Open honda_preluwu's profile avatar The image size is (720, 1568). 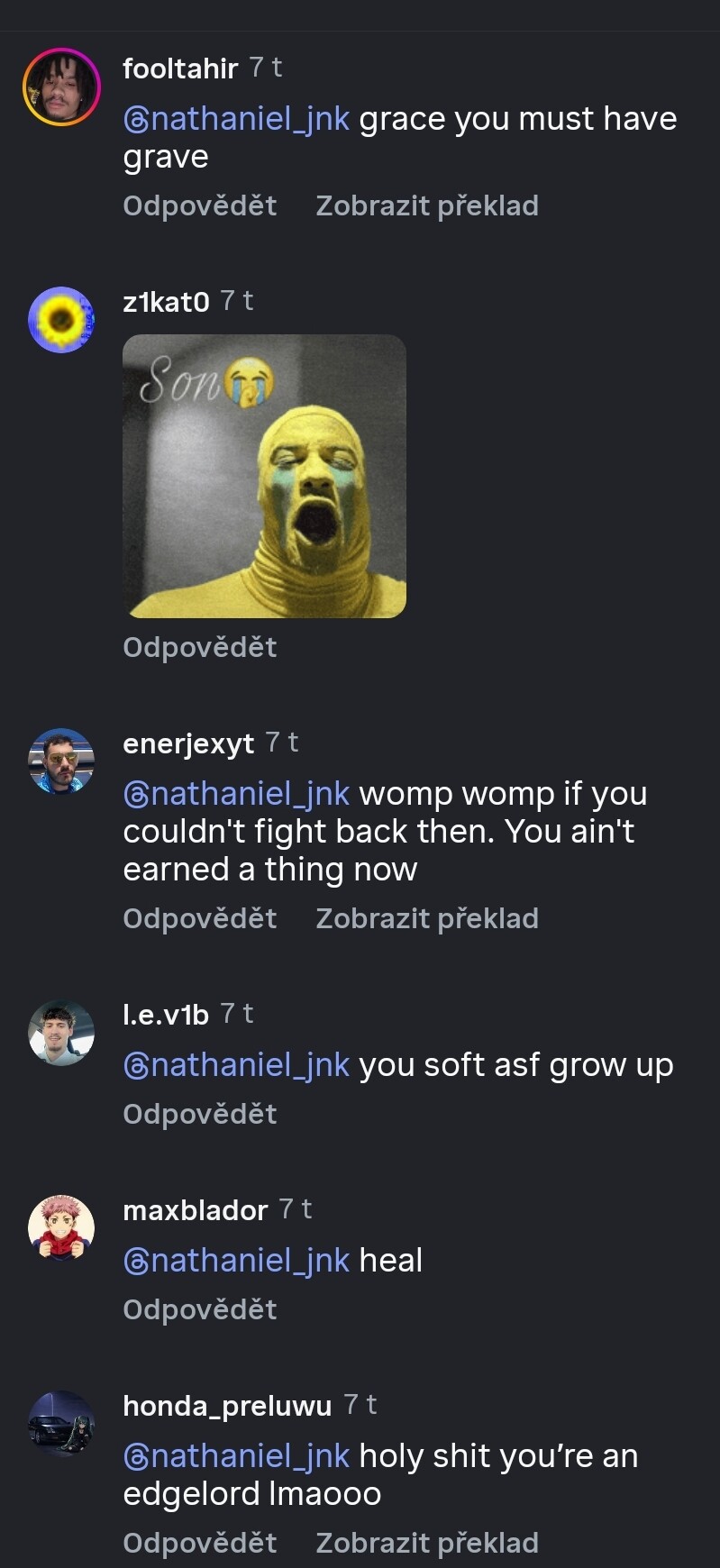pyautogui.click(x=61, y=1424)
